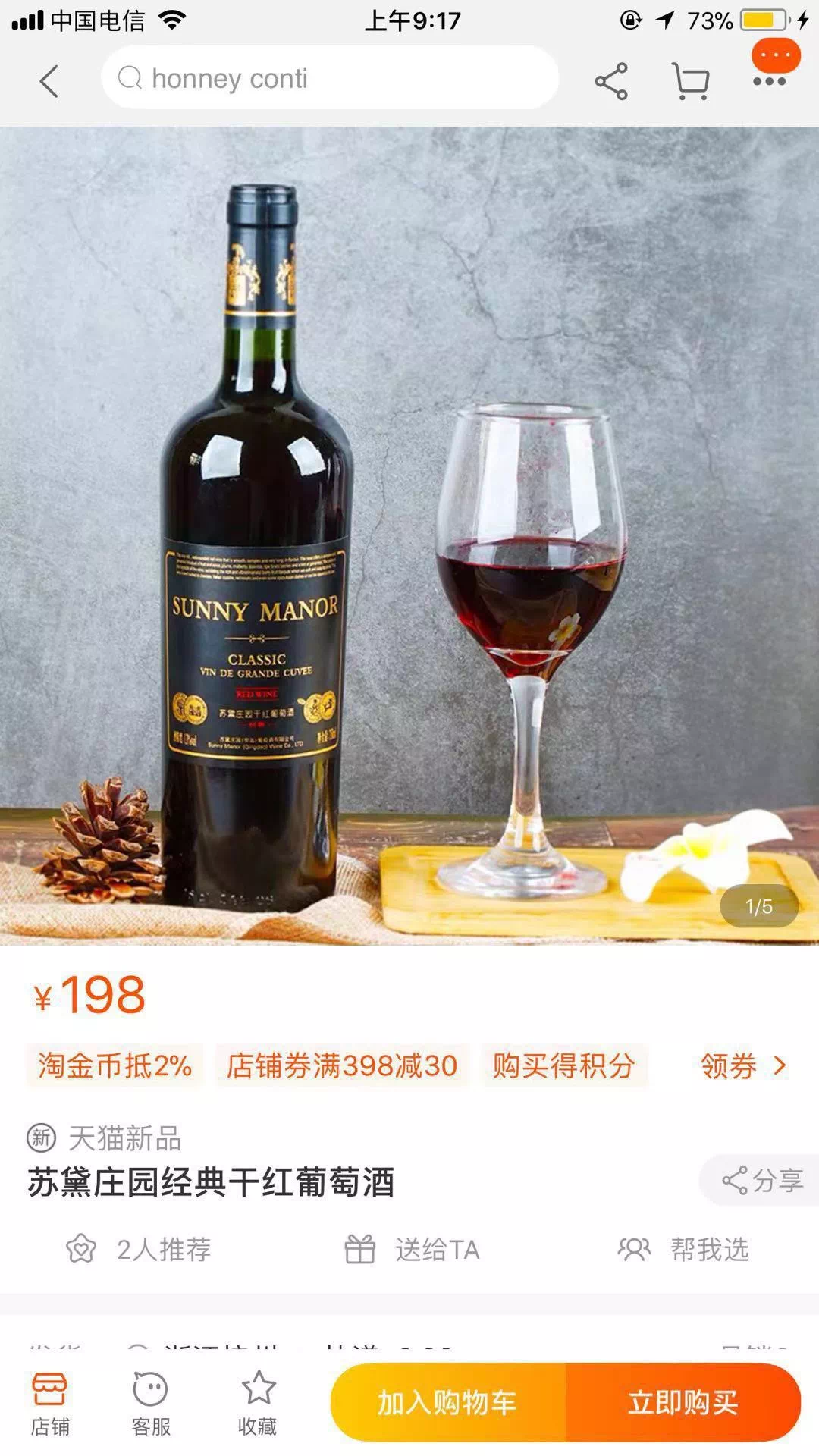The image size is (819, 1456).
Task: Tap 立即购买 to buy now
Action: pos(683,1402)
